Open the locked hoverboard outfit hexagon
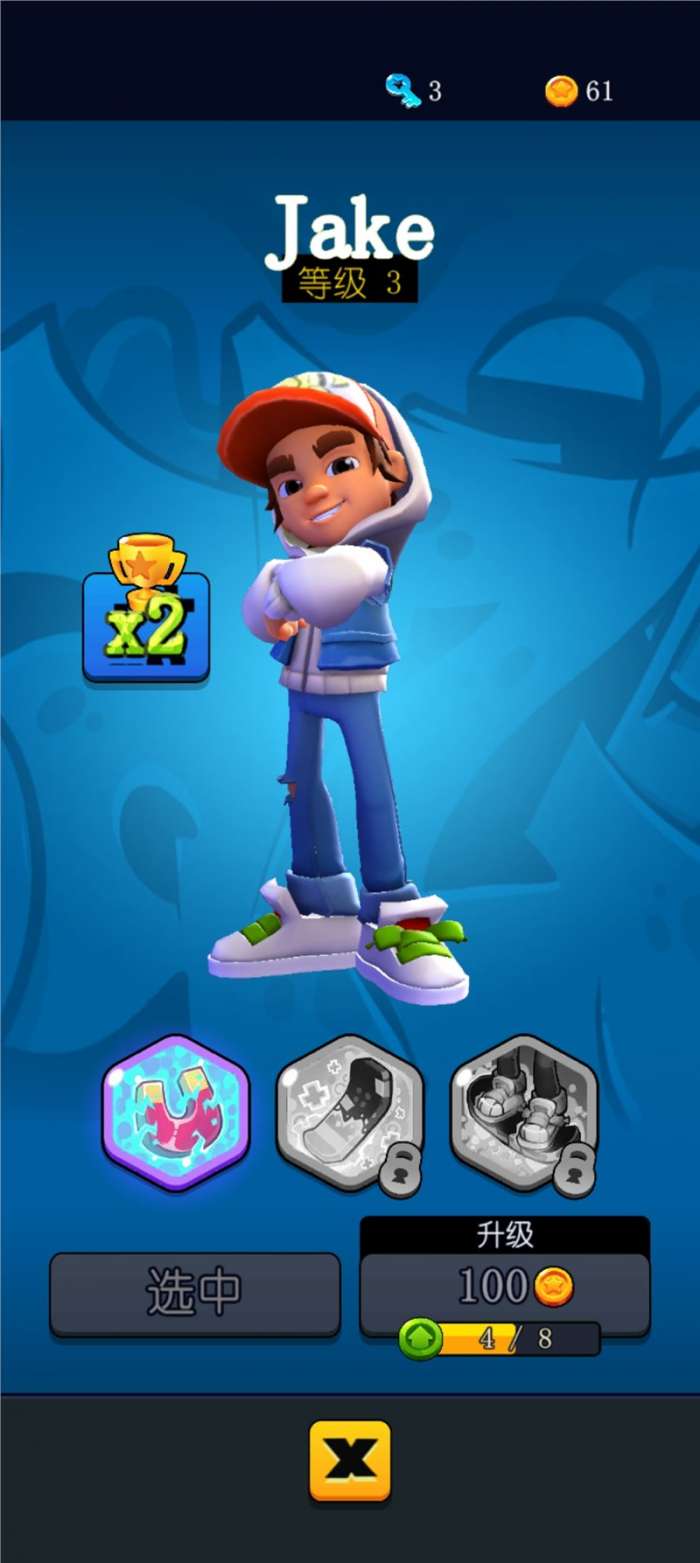Image resolution: width=700 pixels, height=1563 pixels. click(x=350, y=1113)
